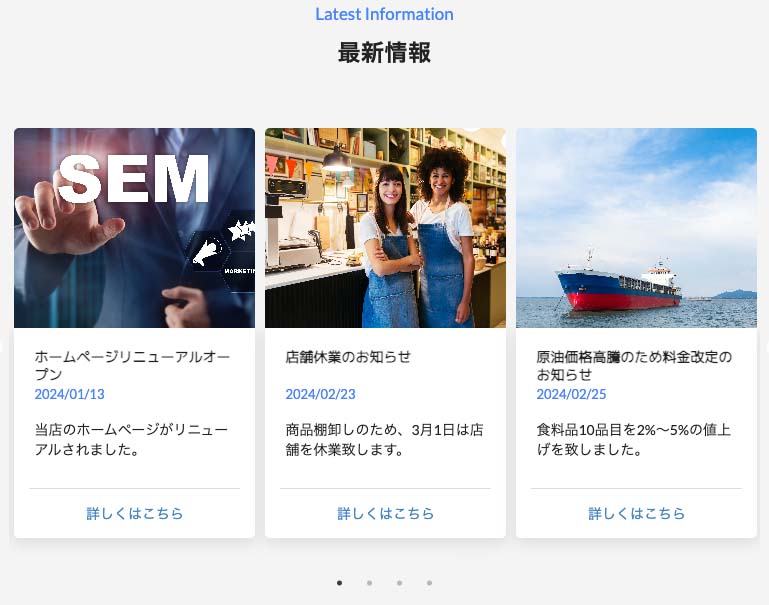Open details for 原油価格高騰のため料金改定のお知らせ
769x605 pixels.
[x=636, y=513]
